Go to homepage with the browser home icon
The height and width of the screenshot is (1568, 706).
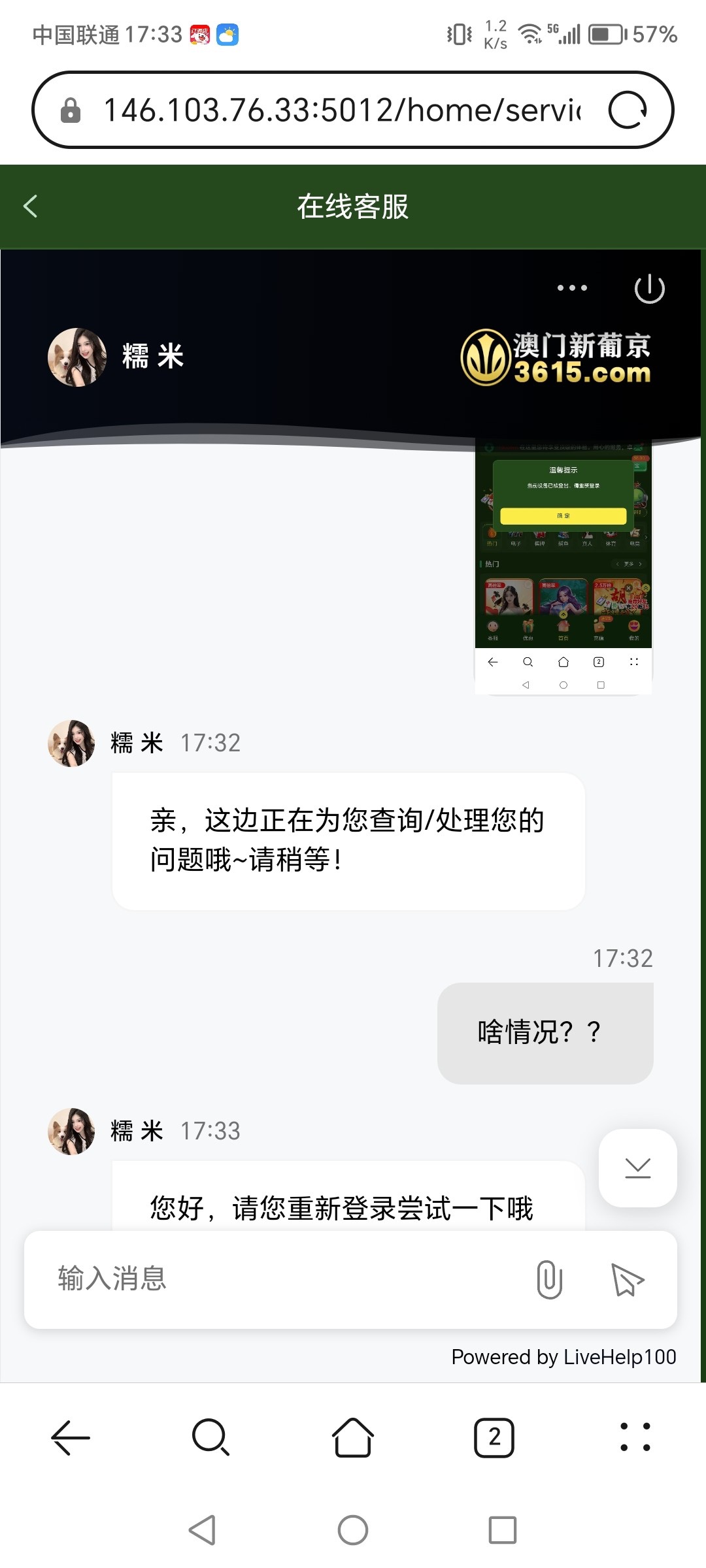click(x=352, y=1437)
